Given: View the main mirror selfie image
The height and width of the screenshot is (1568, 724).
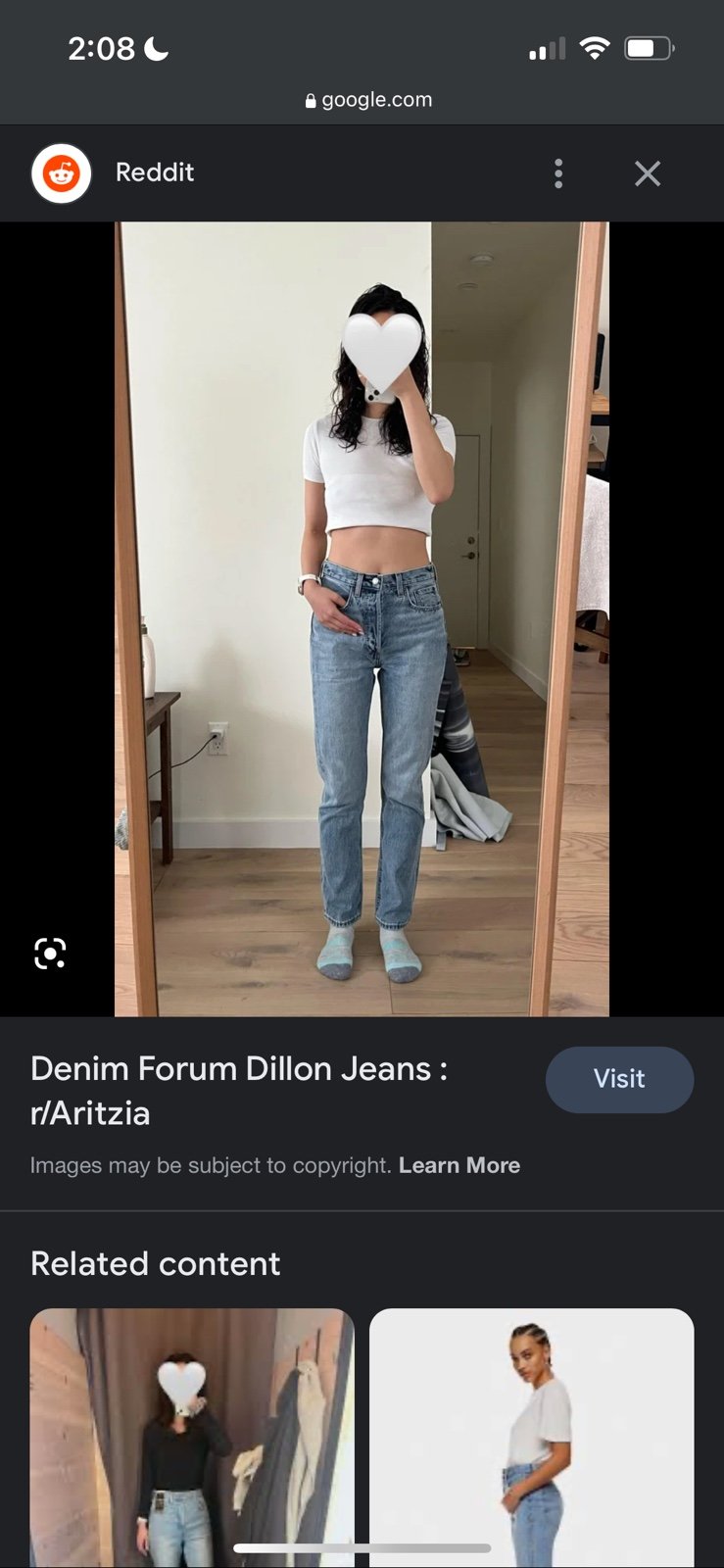Looking at the screenshot, I should (362, 618).
